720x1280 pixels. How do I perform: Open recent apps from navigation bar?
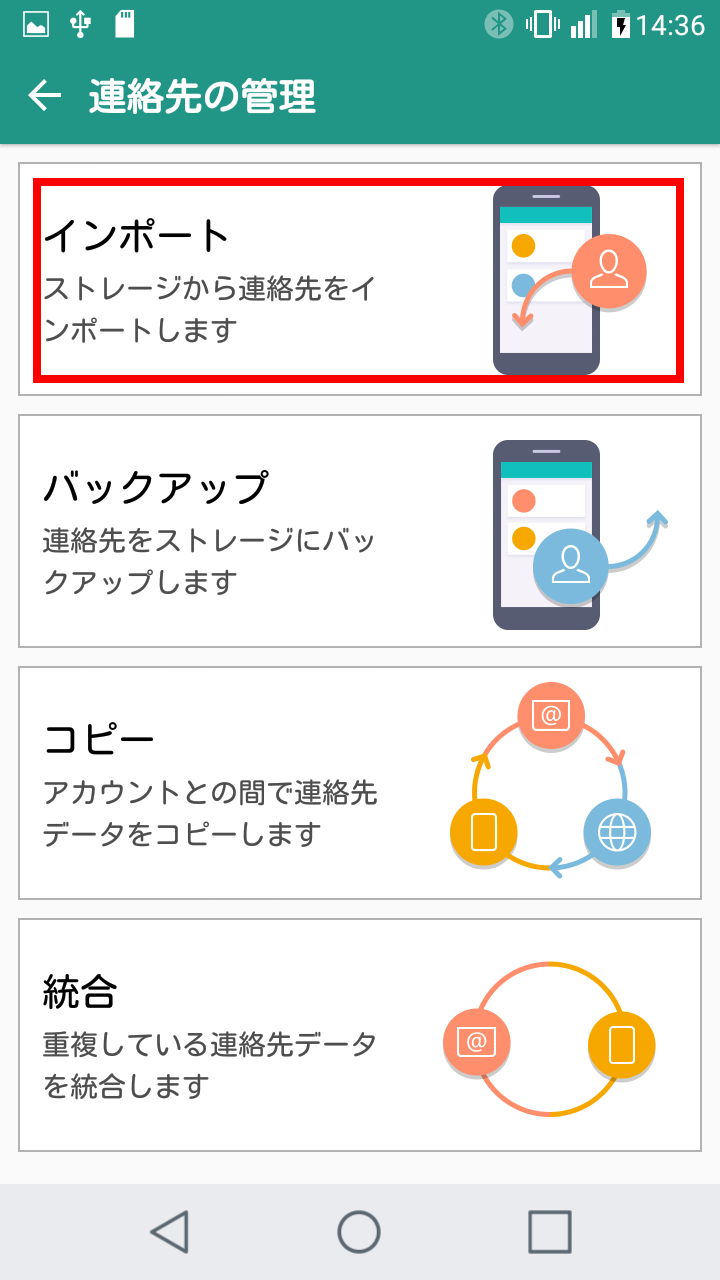coord(549,1232)
